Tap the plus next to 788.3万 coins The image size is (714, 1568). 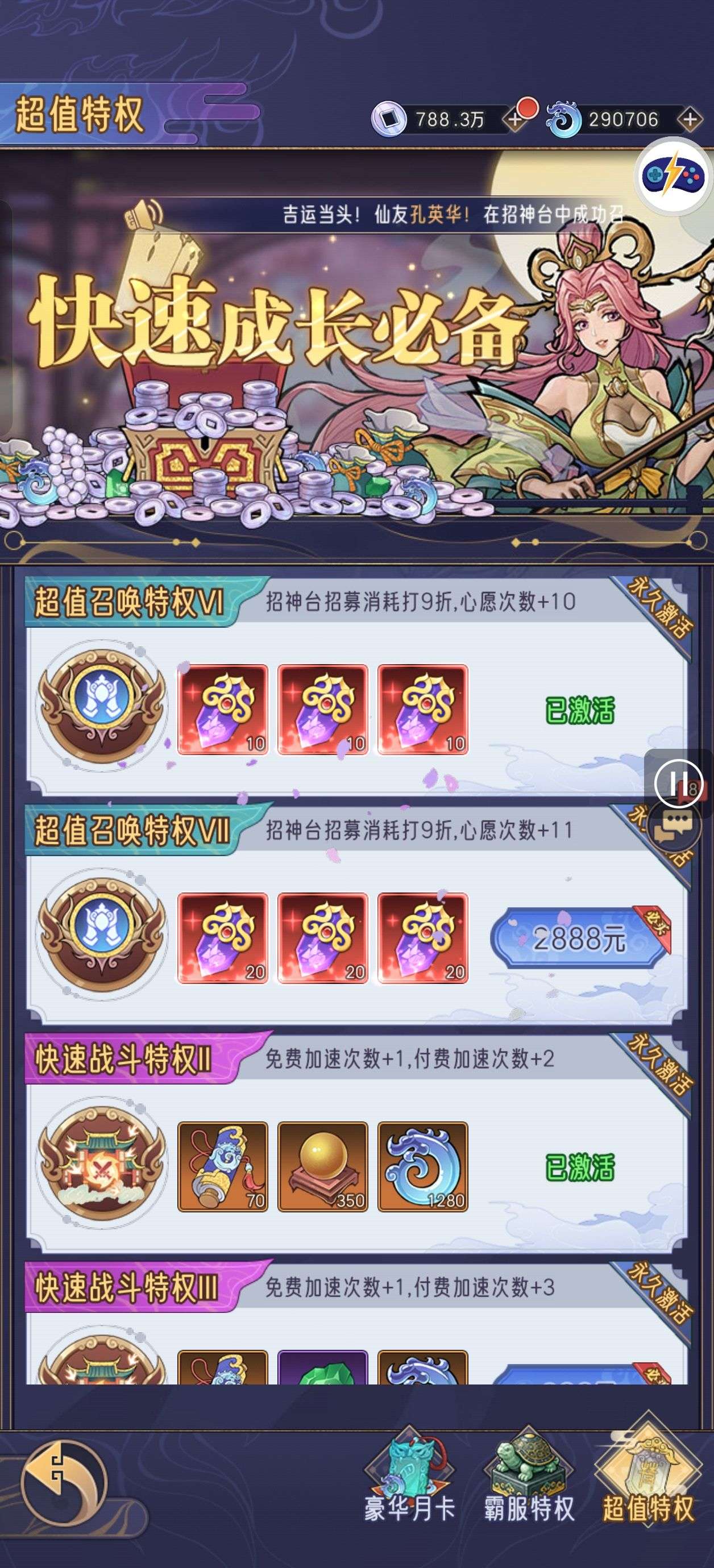pos(515,119)
